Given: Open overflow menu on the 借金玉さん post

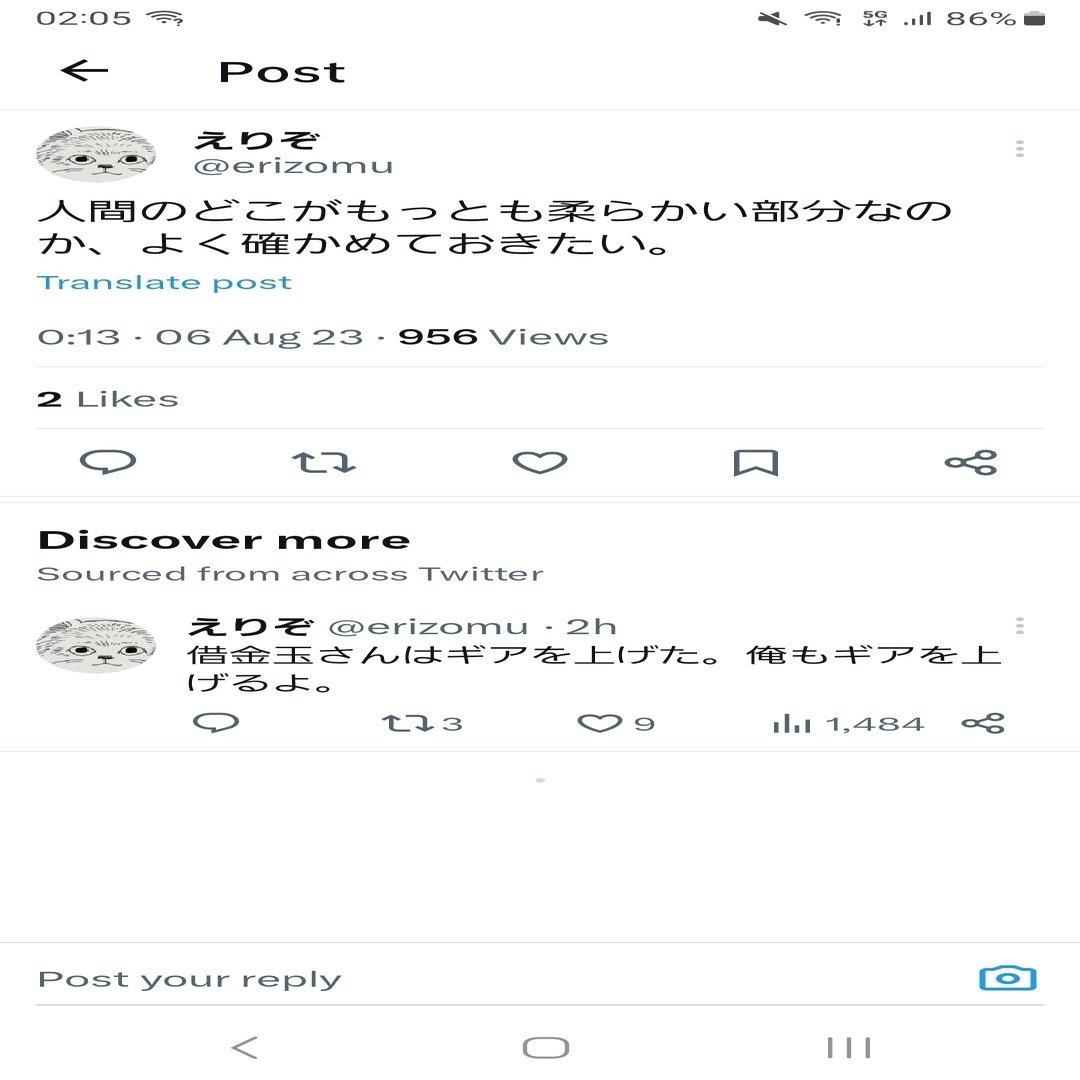Looking at the screenshot, I should tap(1019, 626).
